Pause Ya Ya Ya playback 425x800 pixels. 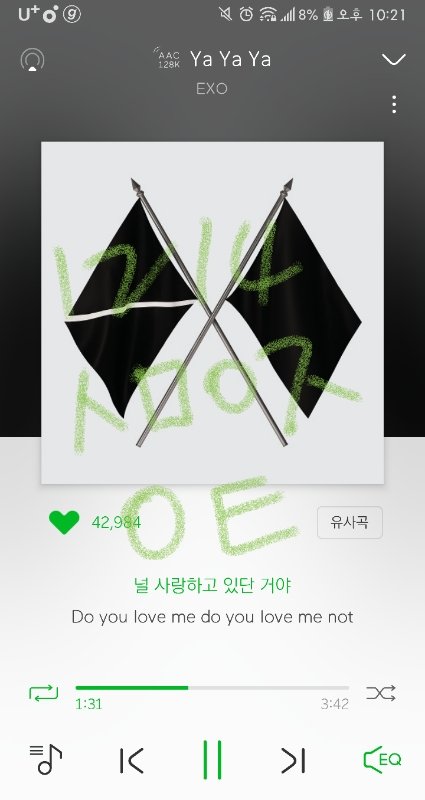(212, 760)
